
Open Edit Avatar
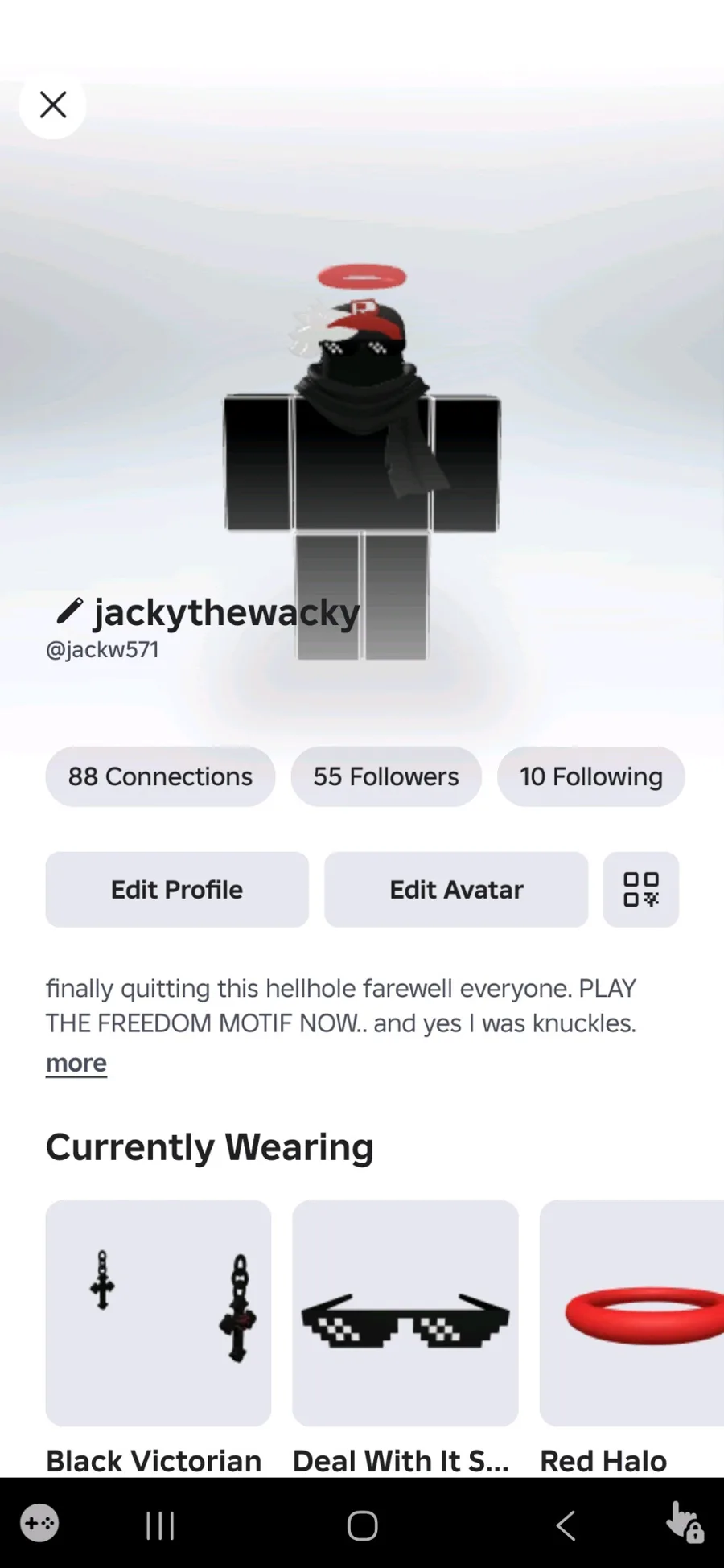[x=456, y=889]
